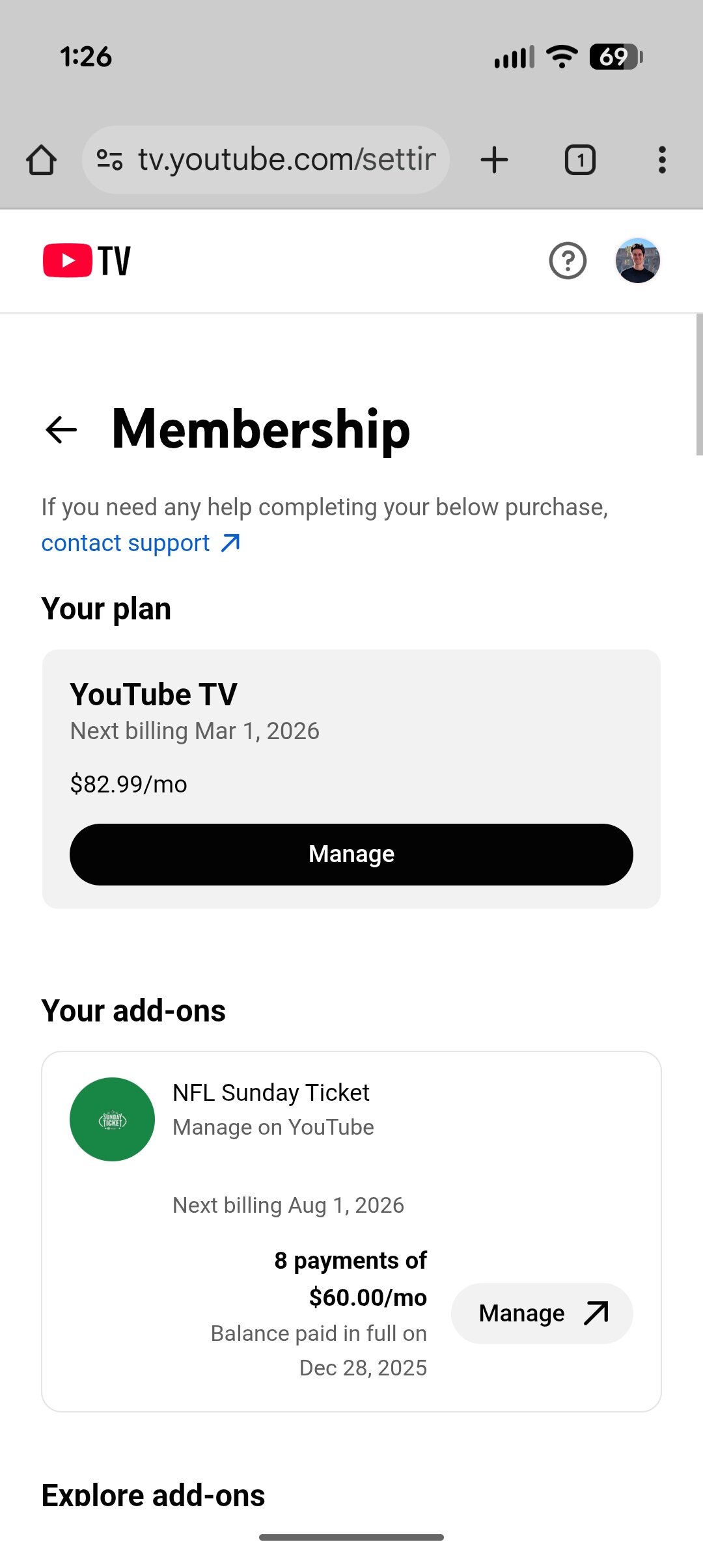
Task: Open contact support link
Action: 122,543
